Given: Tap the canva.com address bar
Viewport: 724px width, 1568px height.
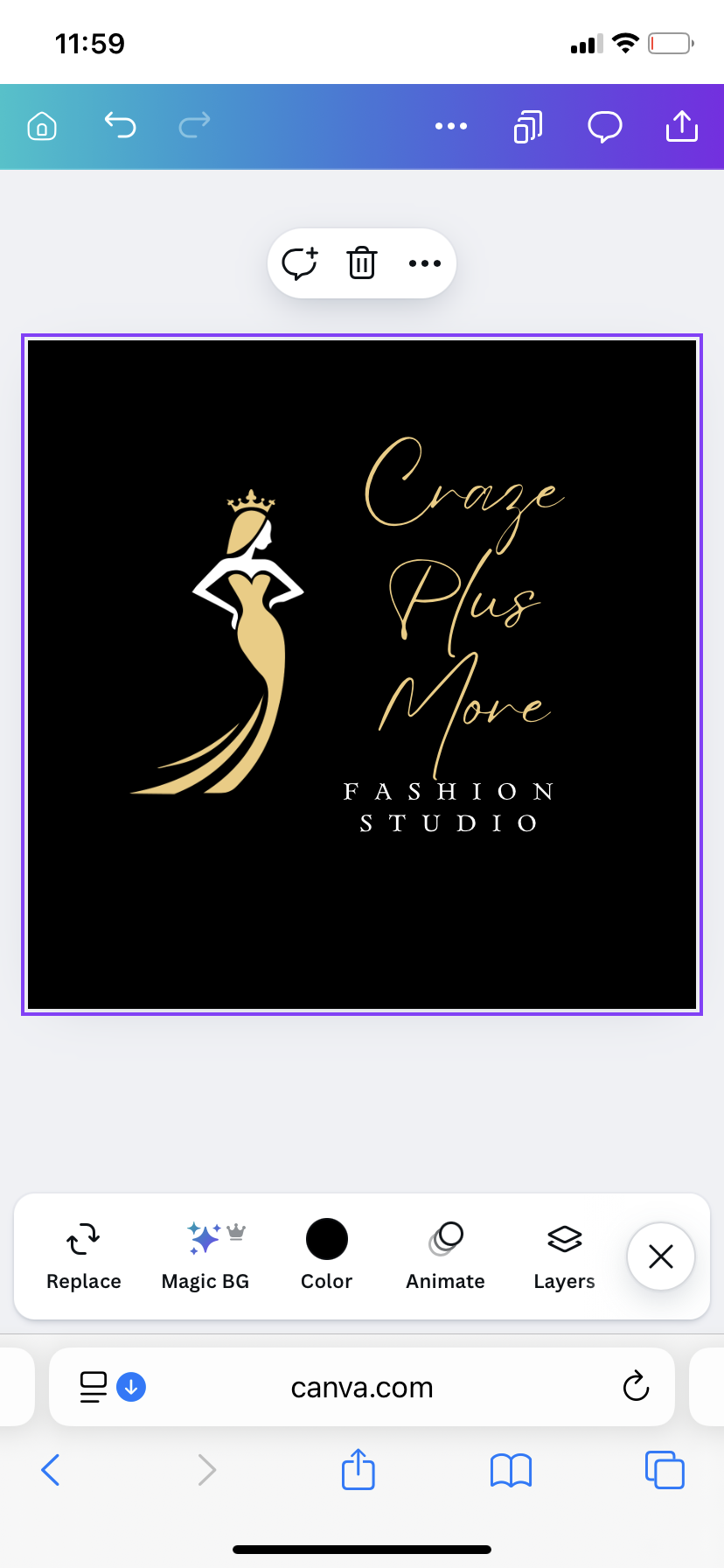Looking at the screenshot, I should 362,1388.
